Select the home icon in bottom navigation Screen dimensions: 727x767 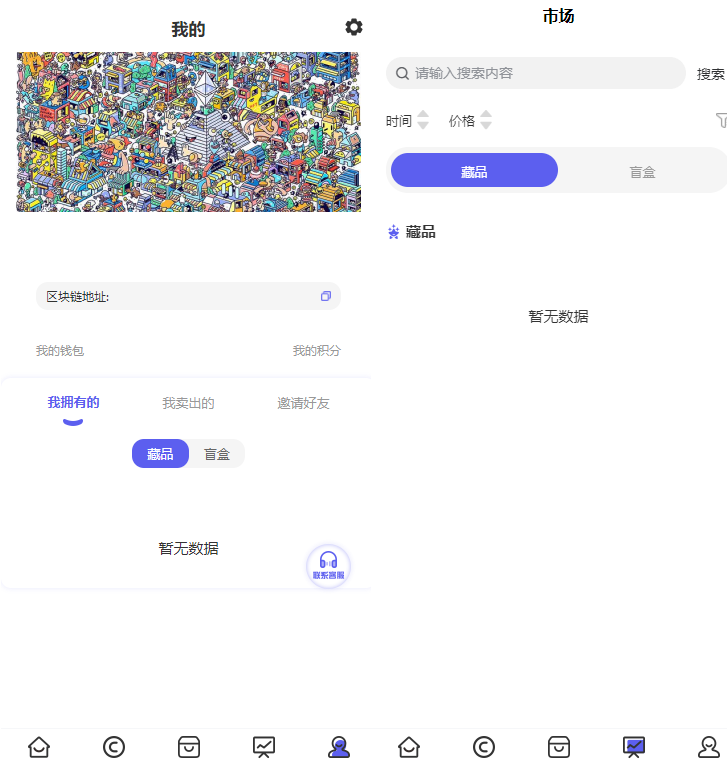(38, 747)
